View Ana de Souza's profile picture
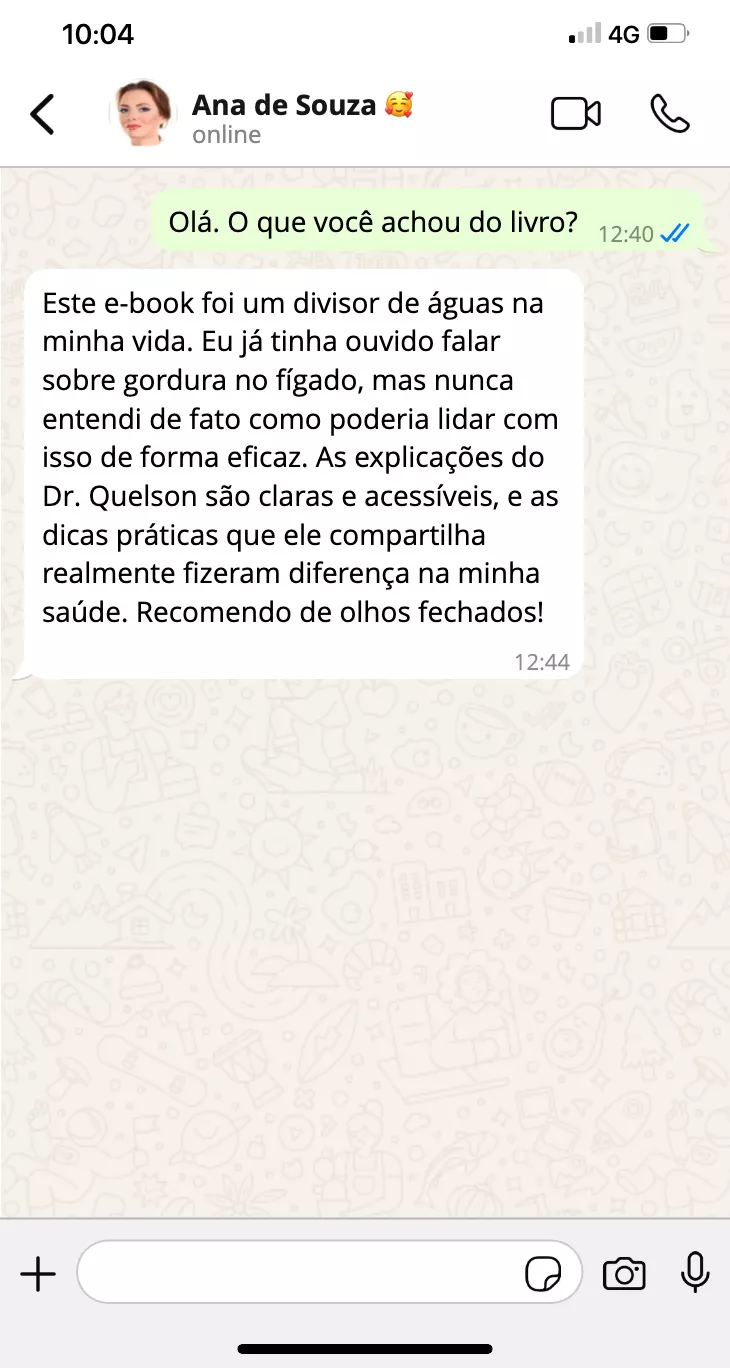Viewport: 730px width, 1368px height. [x=144, y=114]
